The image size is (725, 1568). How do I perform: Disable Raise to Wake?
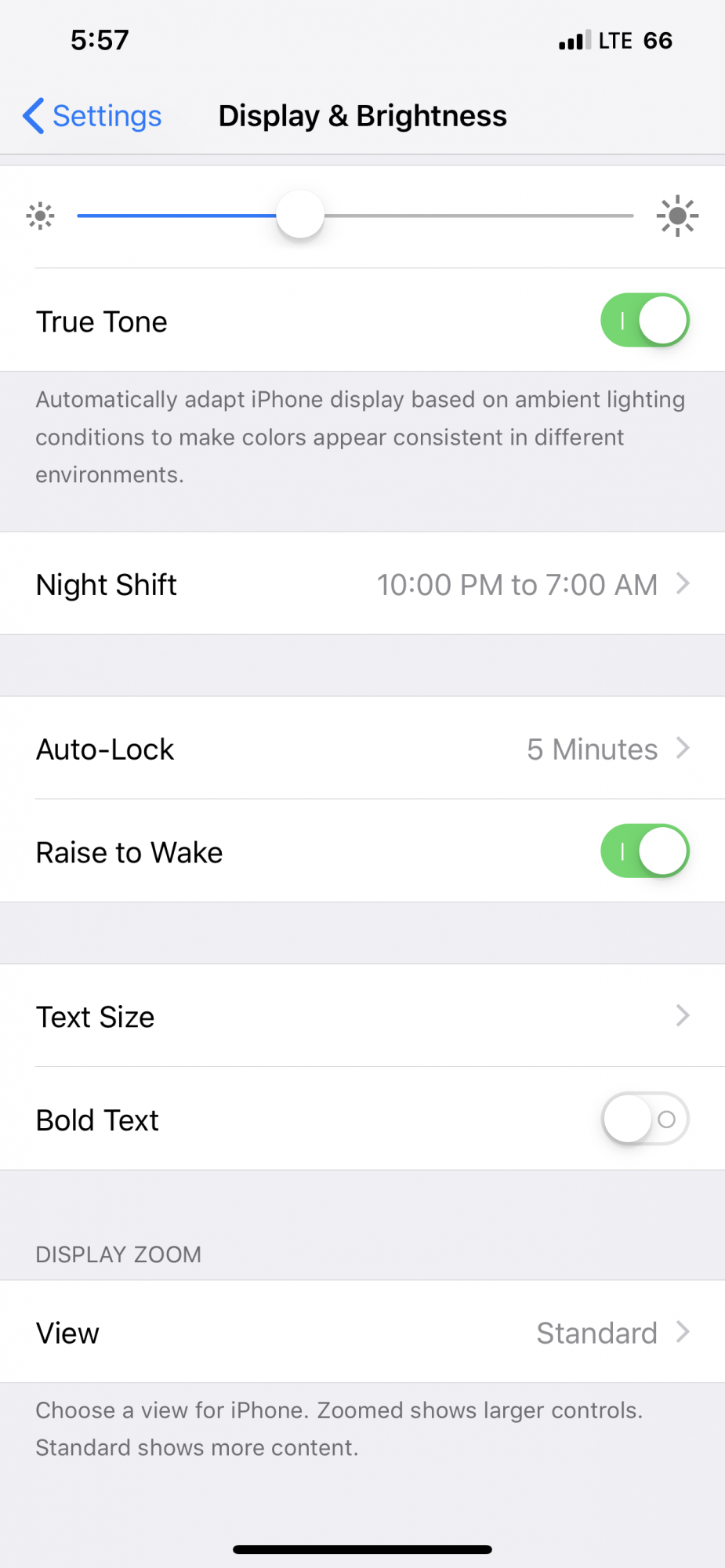pyautogui.click(x=644, y=851)
